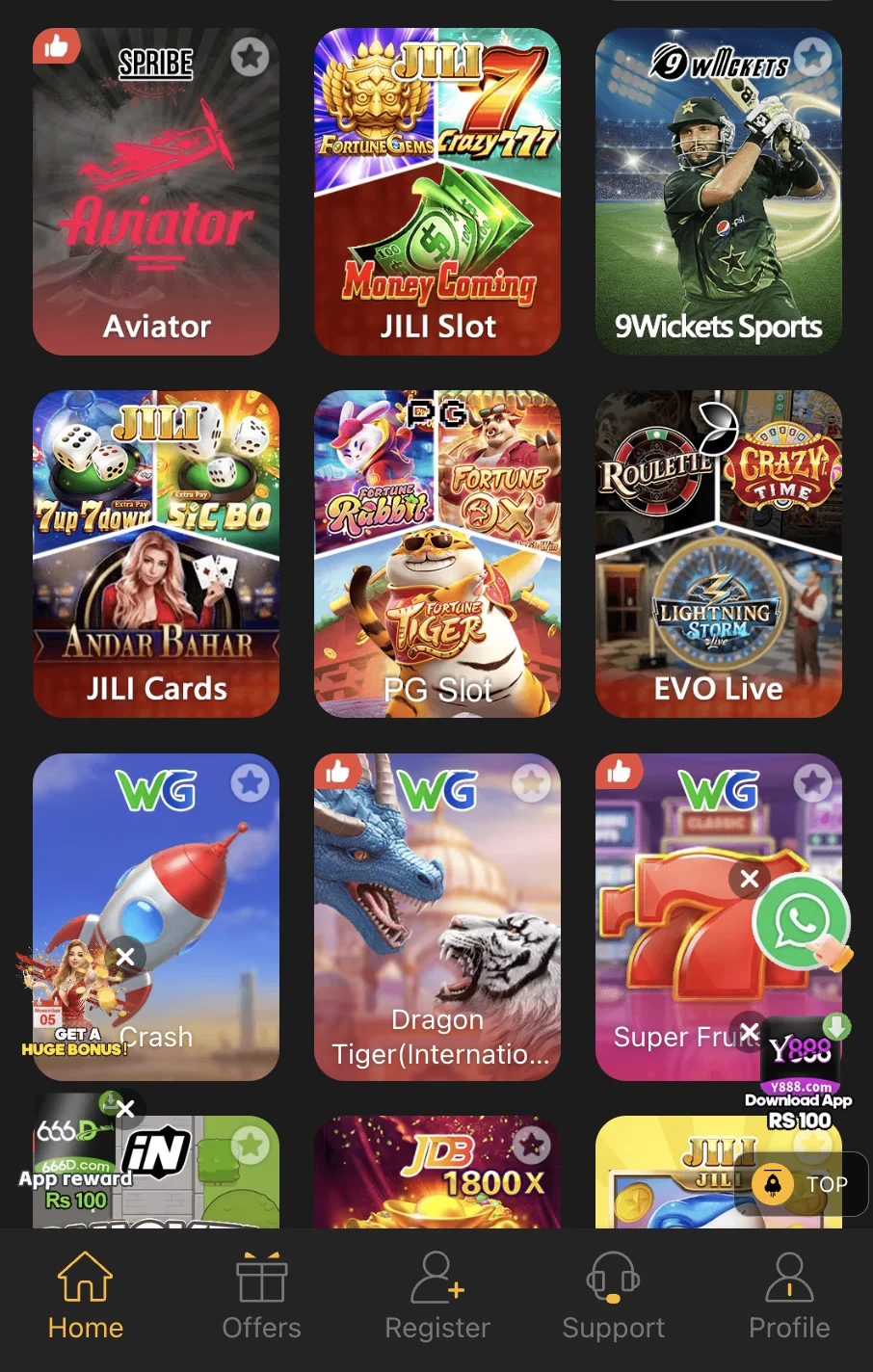Go to the Register tab
Screen dimensions: 873x1372
click(436, 1296)
